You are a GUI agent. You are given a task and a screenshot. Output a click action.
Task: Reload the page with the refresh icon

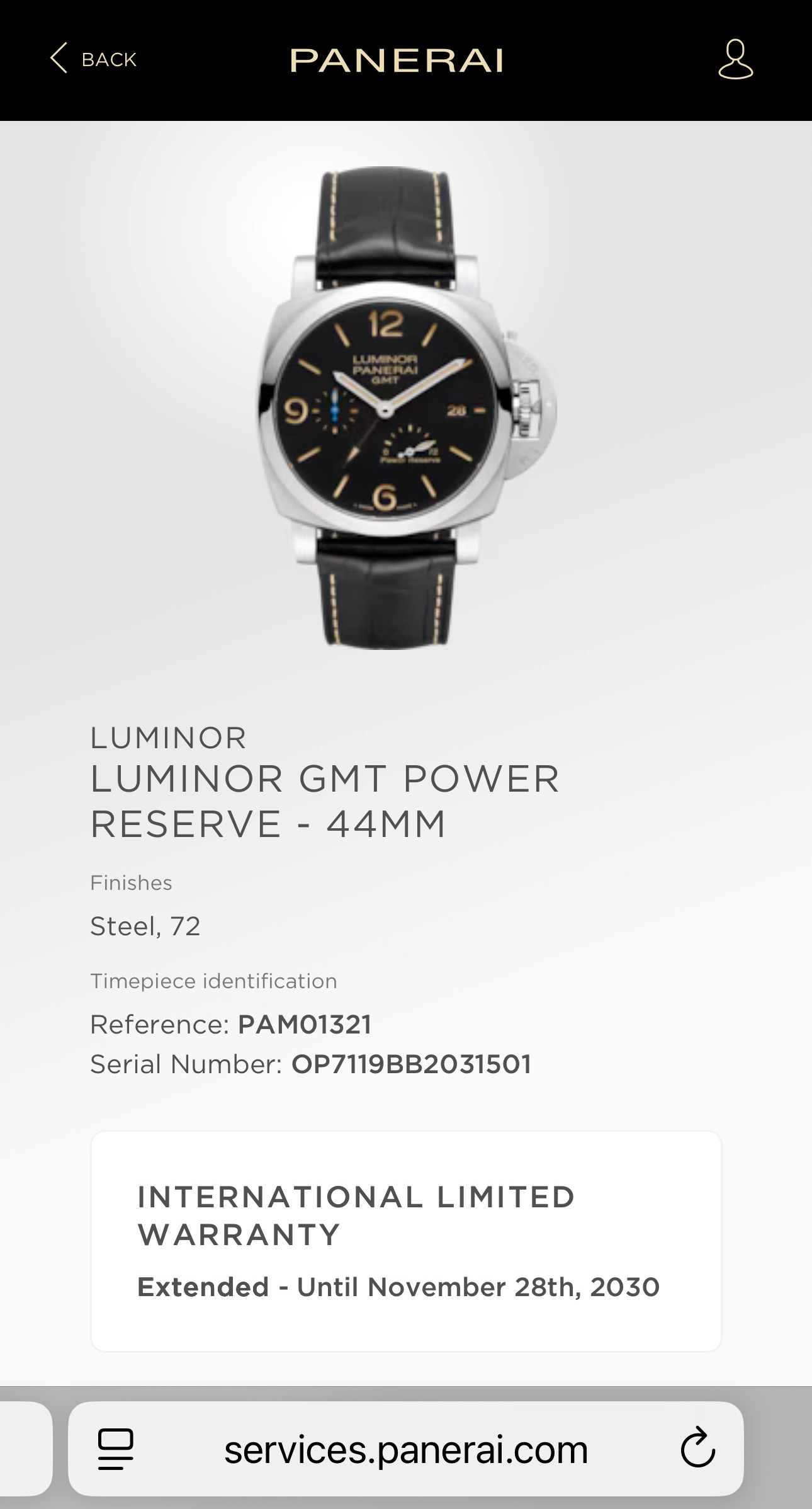tap(697, 1449)
